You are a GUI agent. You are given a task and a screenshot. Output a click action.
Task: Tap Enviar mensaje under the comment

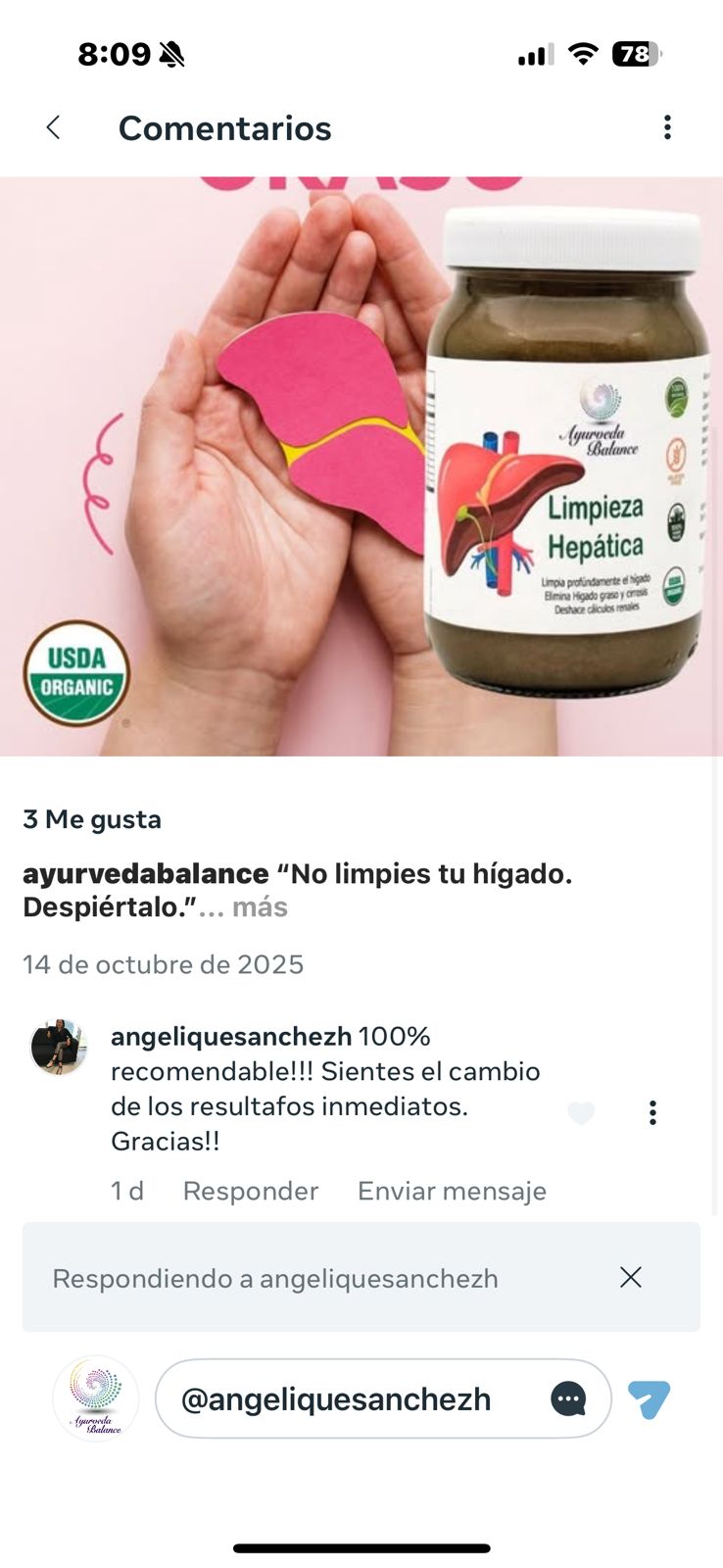pos(452,1191)
